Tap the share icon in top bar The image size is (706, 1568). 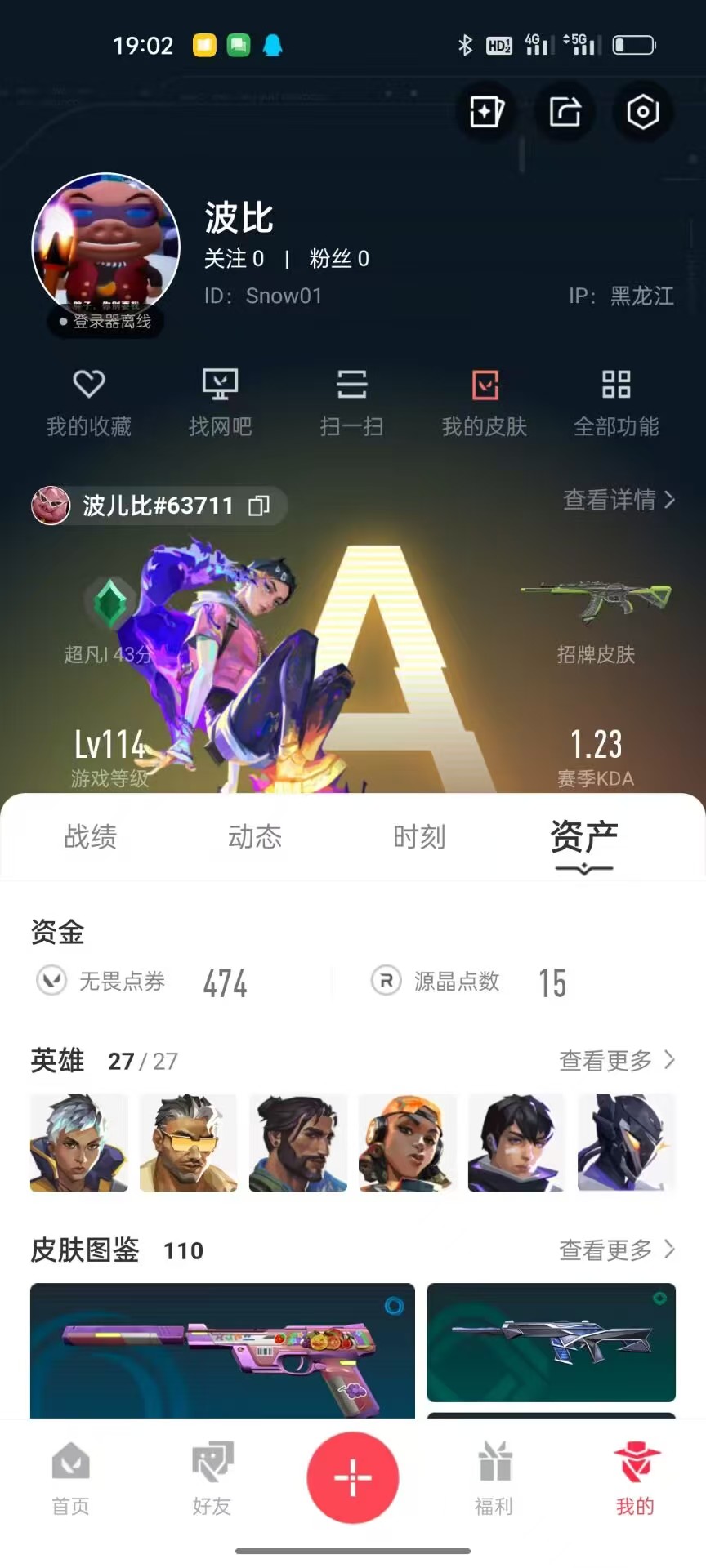[565, 112]
